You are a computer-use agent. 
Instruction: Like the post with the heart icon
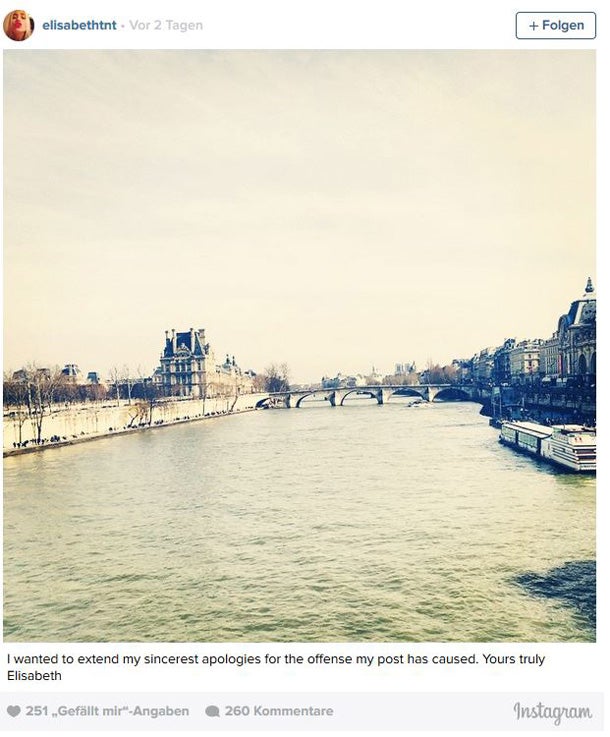coord(14,711)
